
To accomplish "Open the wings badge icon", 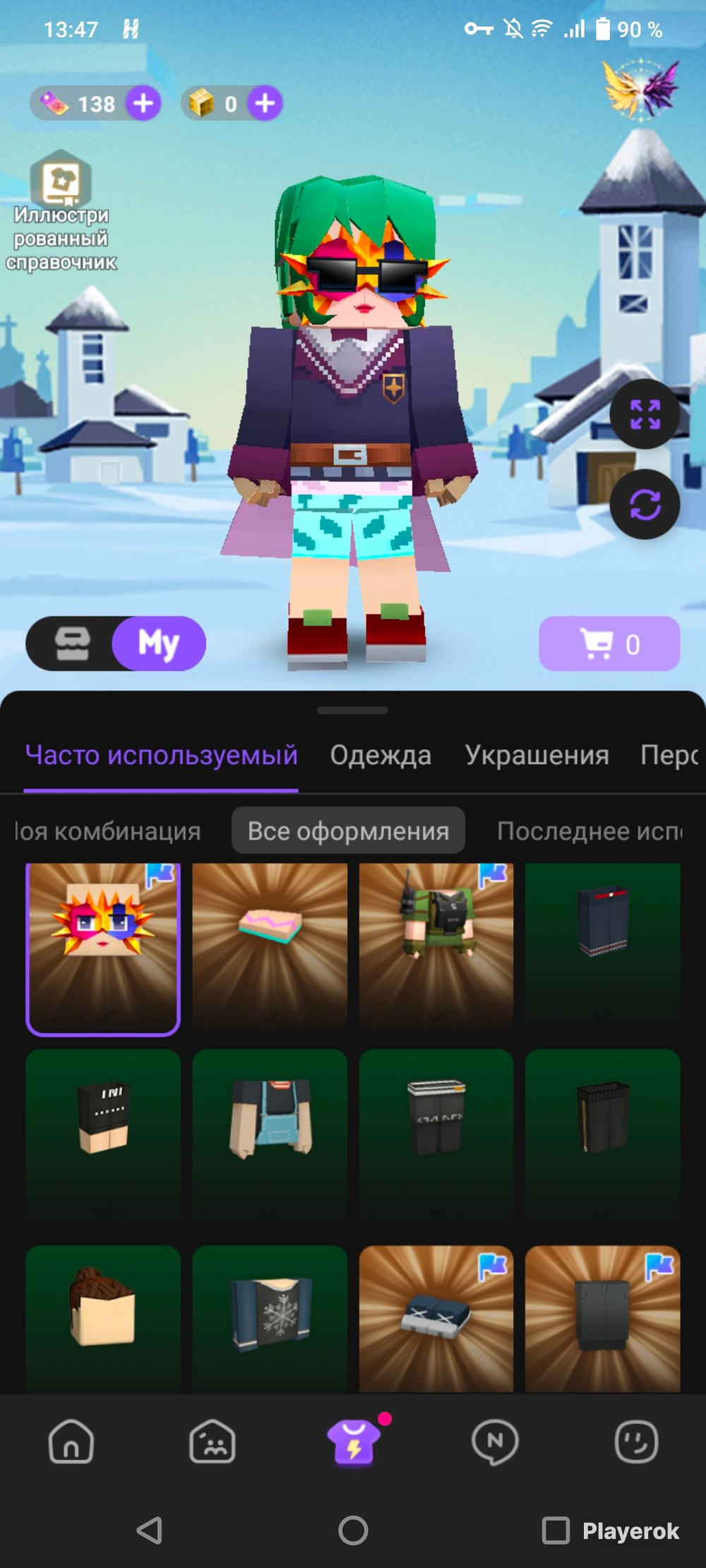I will pos(641,90).
